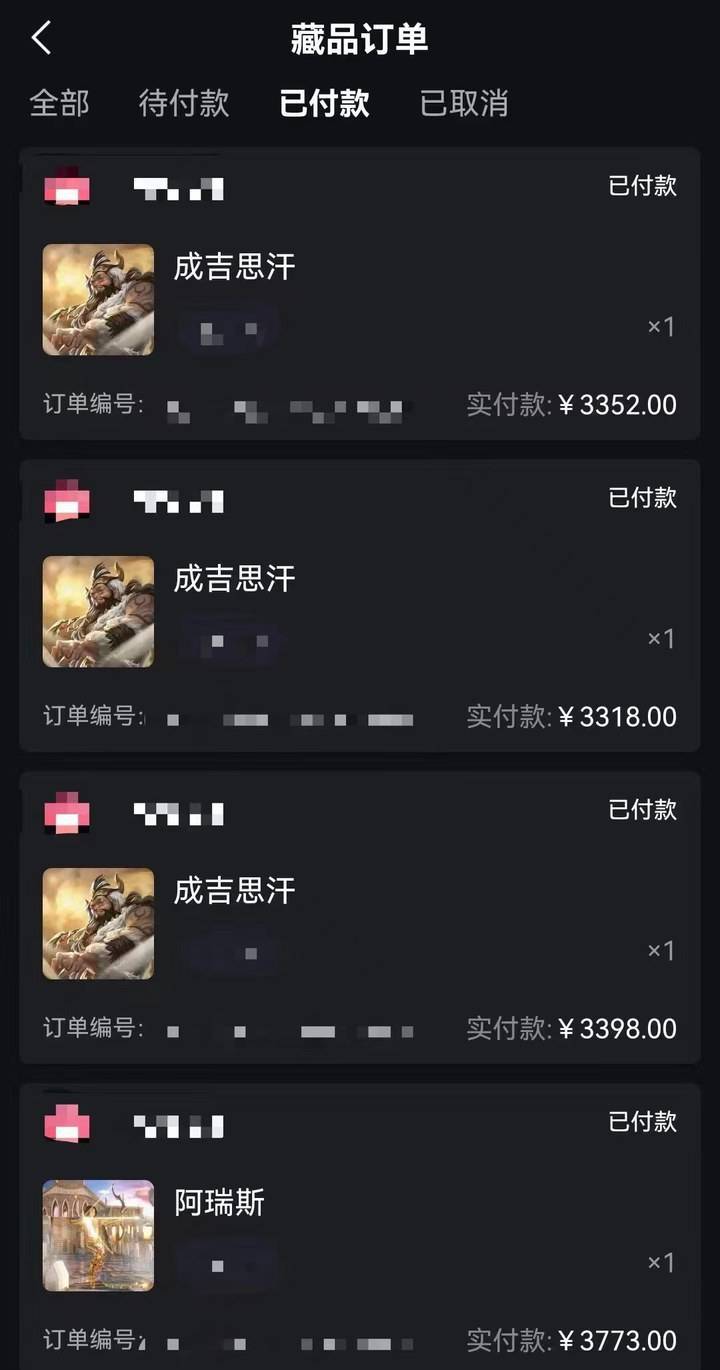This screenshot has width=720, height=1370.
Task: Select the 已付款 tab
Action: pos(324,103)
